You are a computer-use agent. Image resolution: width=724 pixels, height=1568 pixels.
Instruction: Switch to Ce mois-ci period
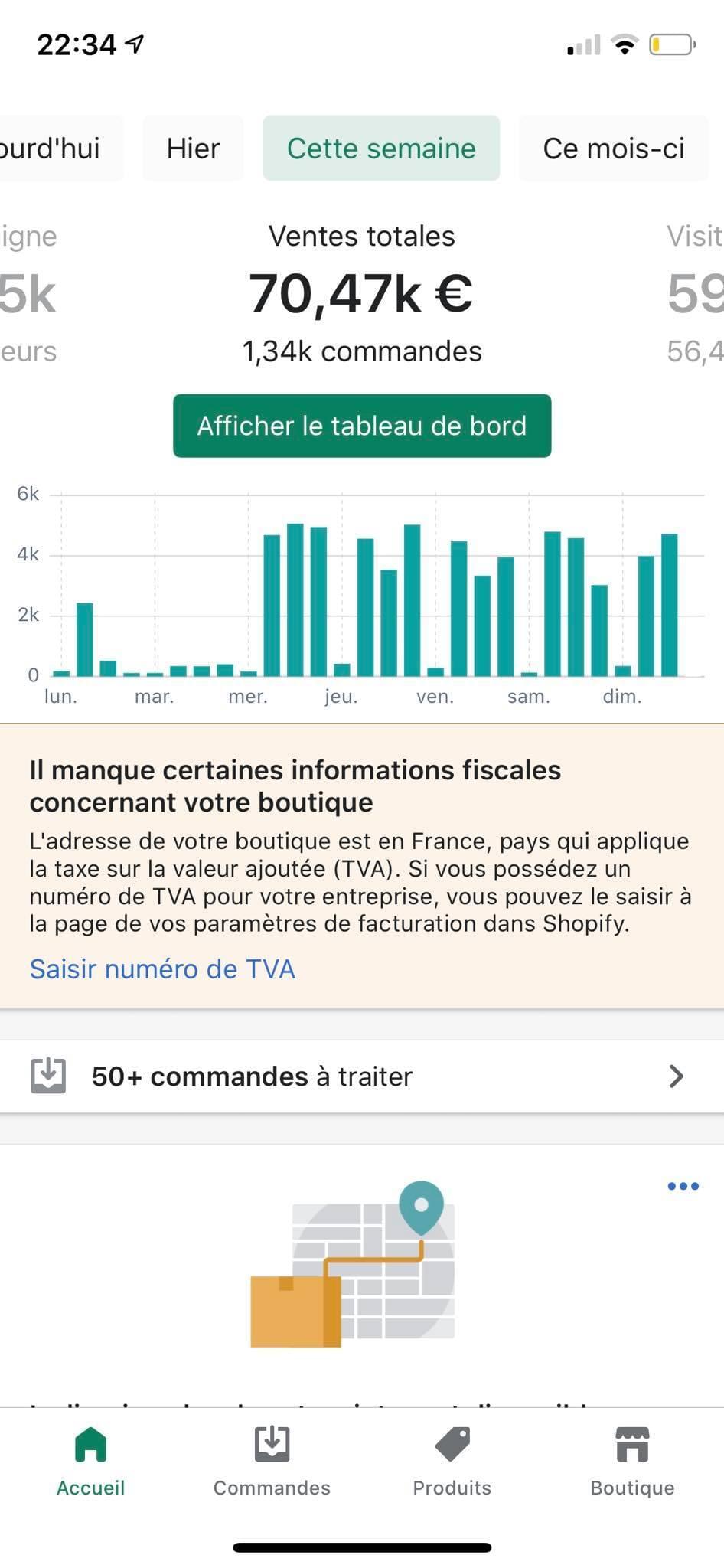[x=614, y=149]
